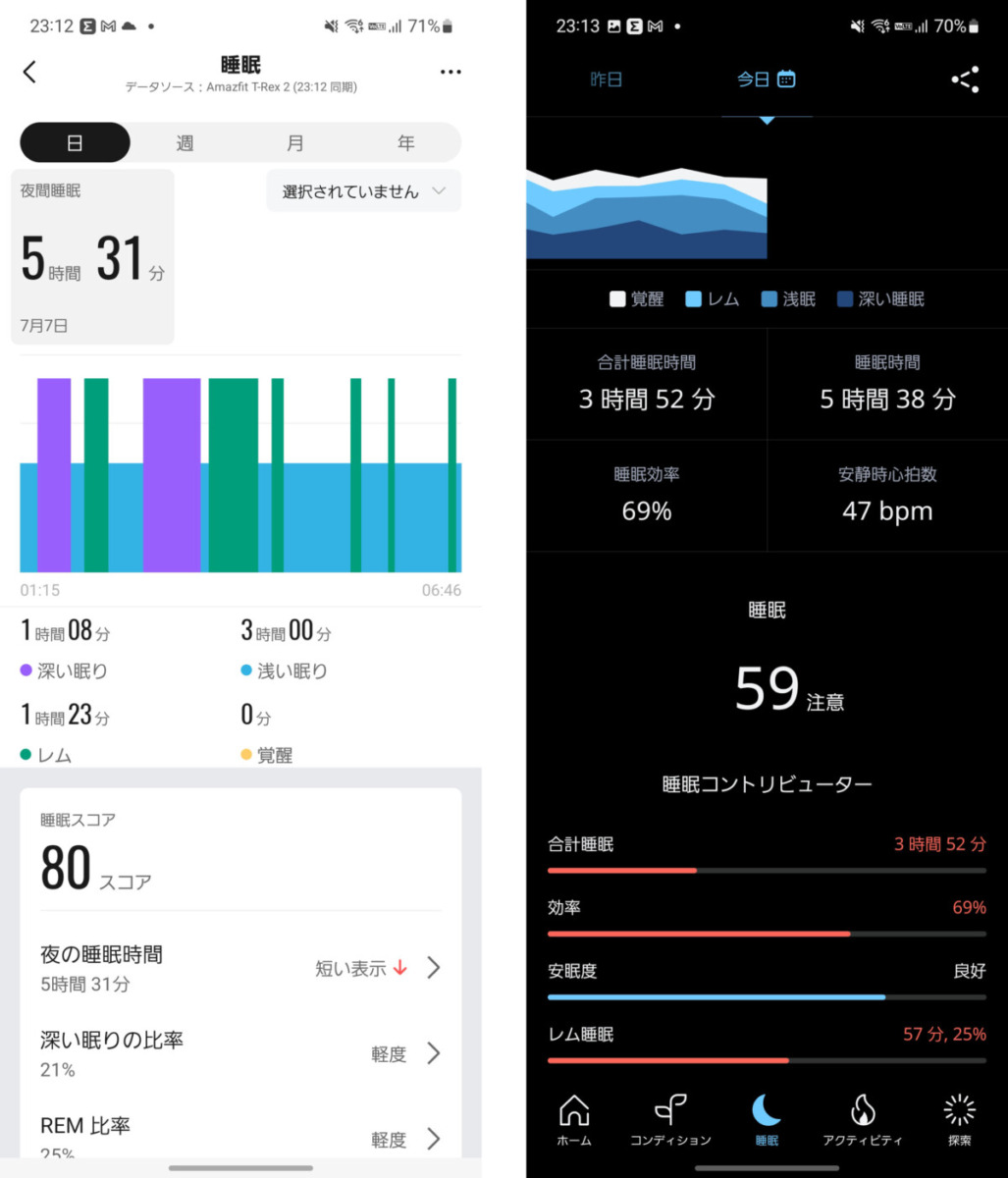Select the 日 view
The width and height of the screenshot is (1008, 1178).
coord(75,143)
